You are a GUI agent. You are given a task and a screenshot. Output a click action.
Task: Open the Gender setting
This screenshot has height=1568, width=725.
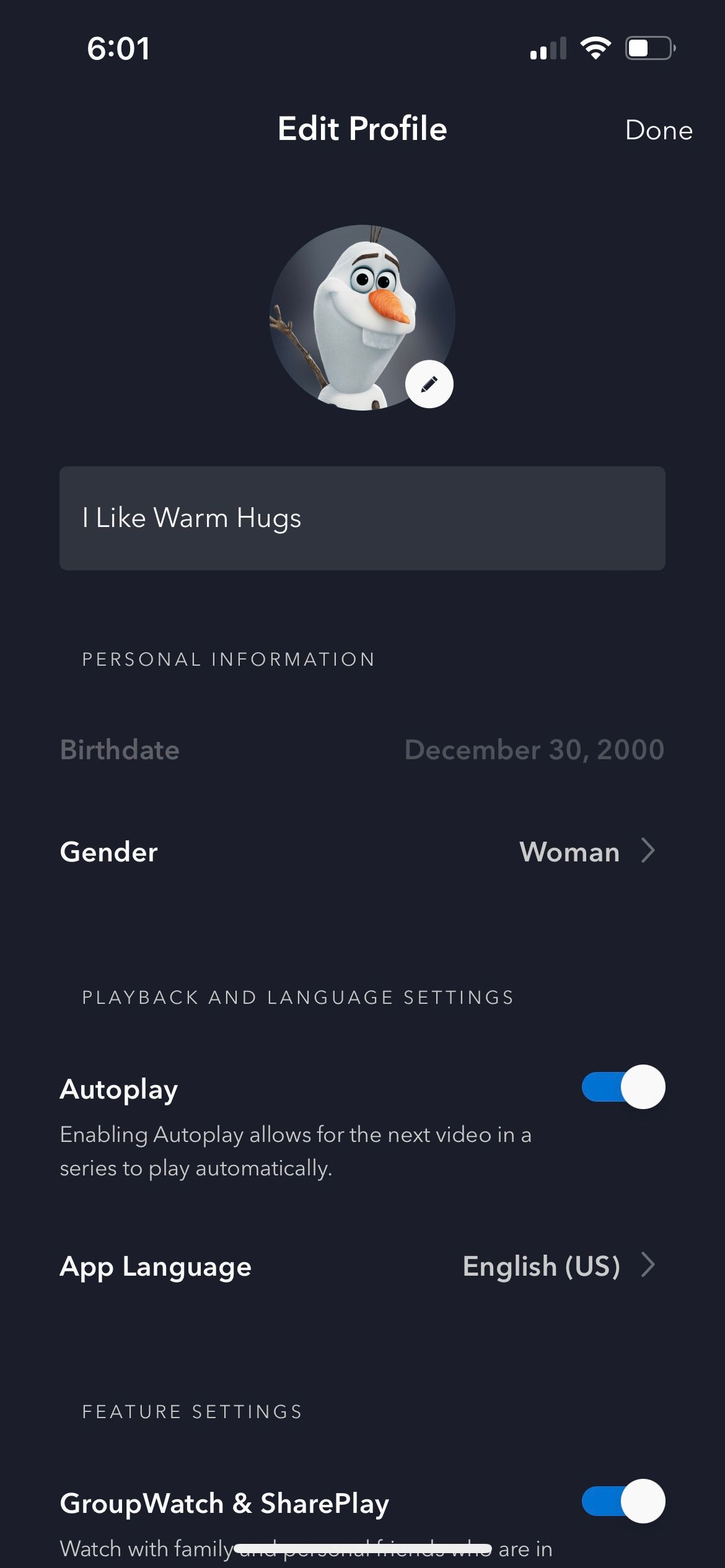coord(362,852)
